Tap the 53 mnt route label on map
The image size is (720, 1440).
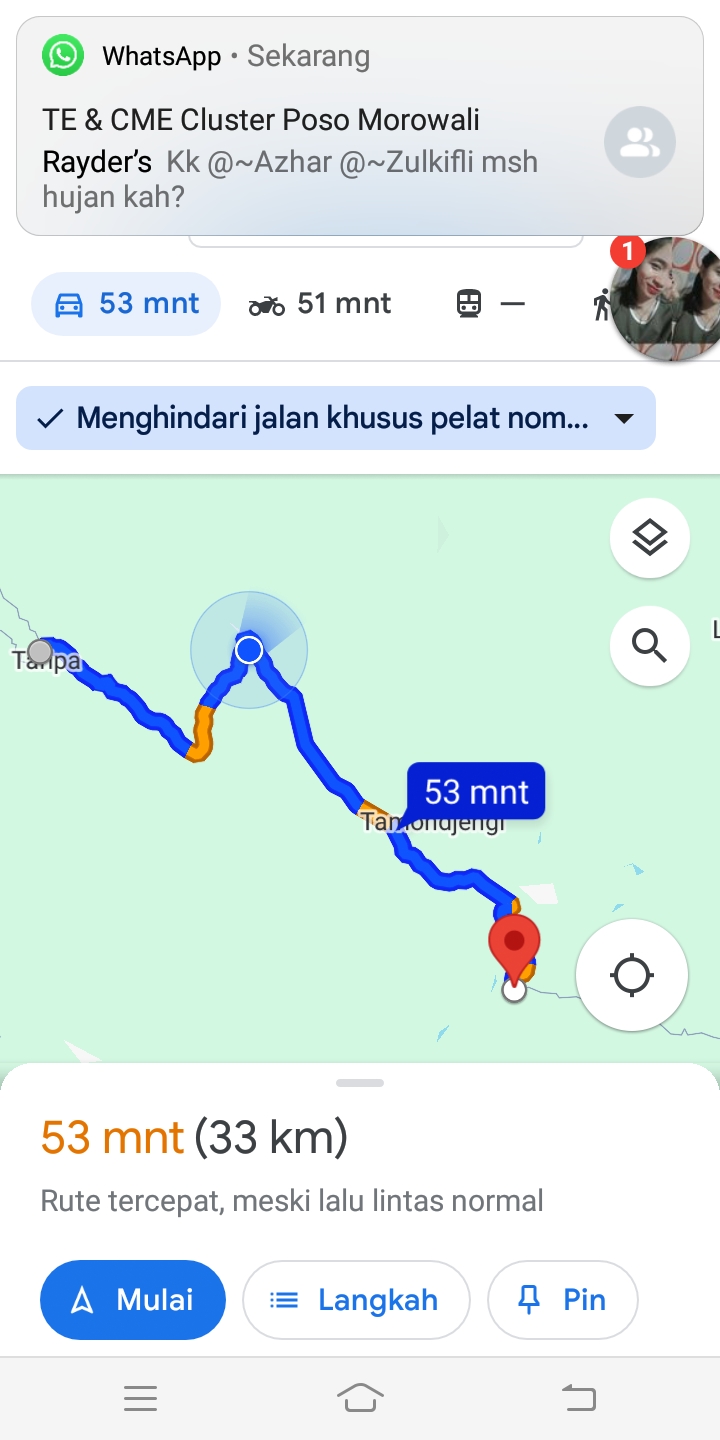tap(476, 792)
